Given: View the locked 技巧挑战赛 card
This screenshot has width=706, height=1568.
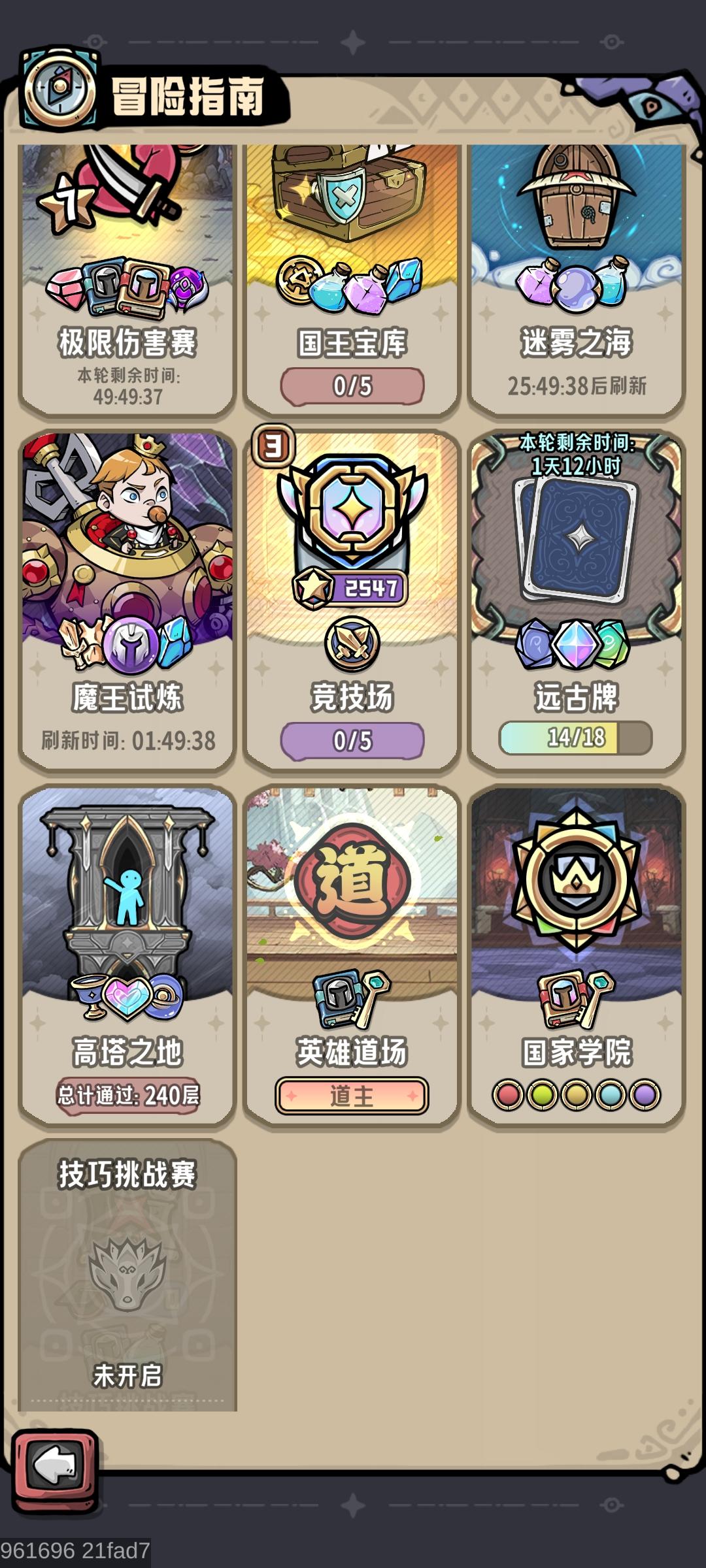Looking at the screenshot, I should 127,1274.
